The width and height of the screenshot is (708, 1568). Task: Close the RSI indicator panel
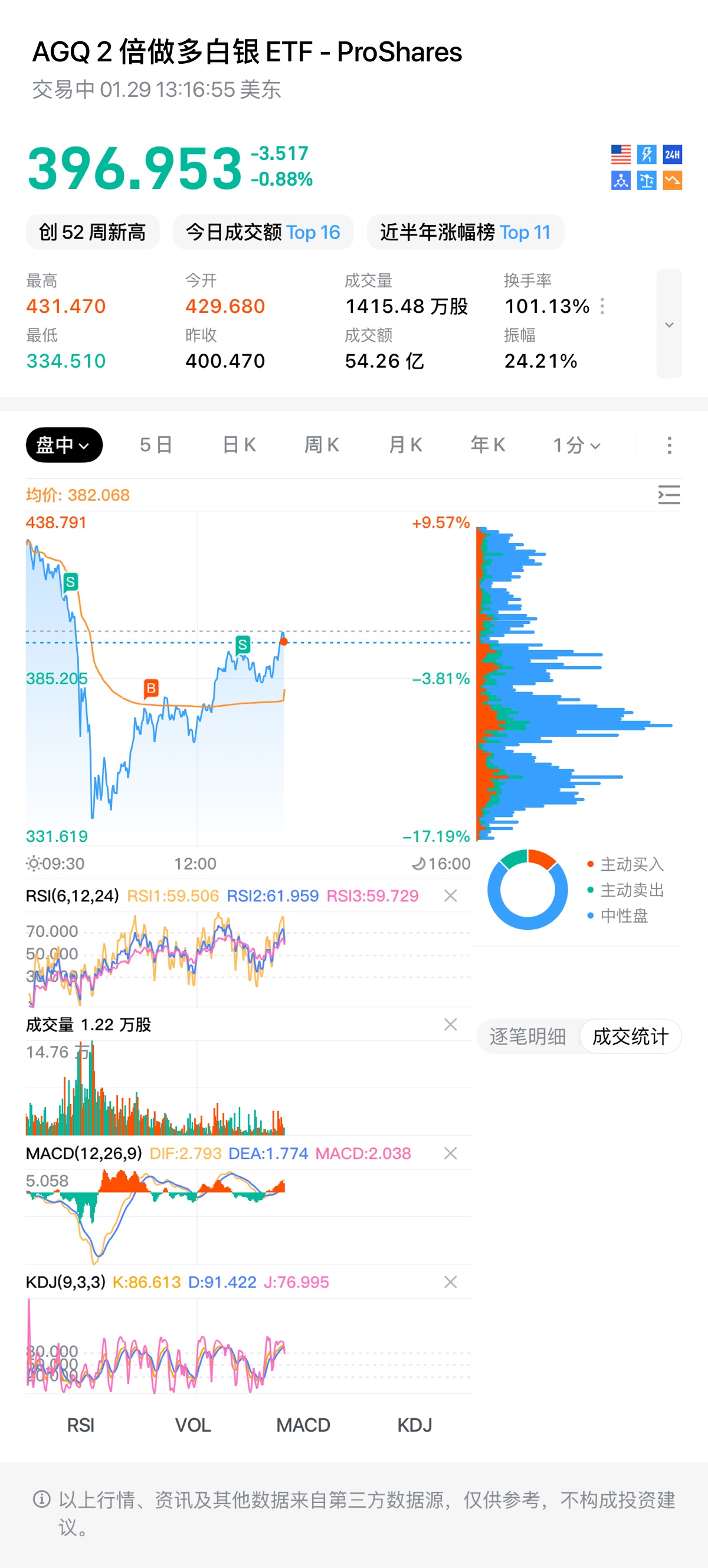(x=450, y=896)
